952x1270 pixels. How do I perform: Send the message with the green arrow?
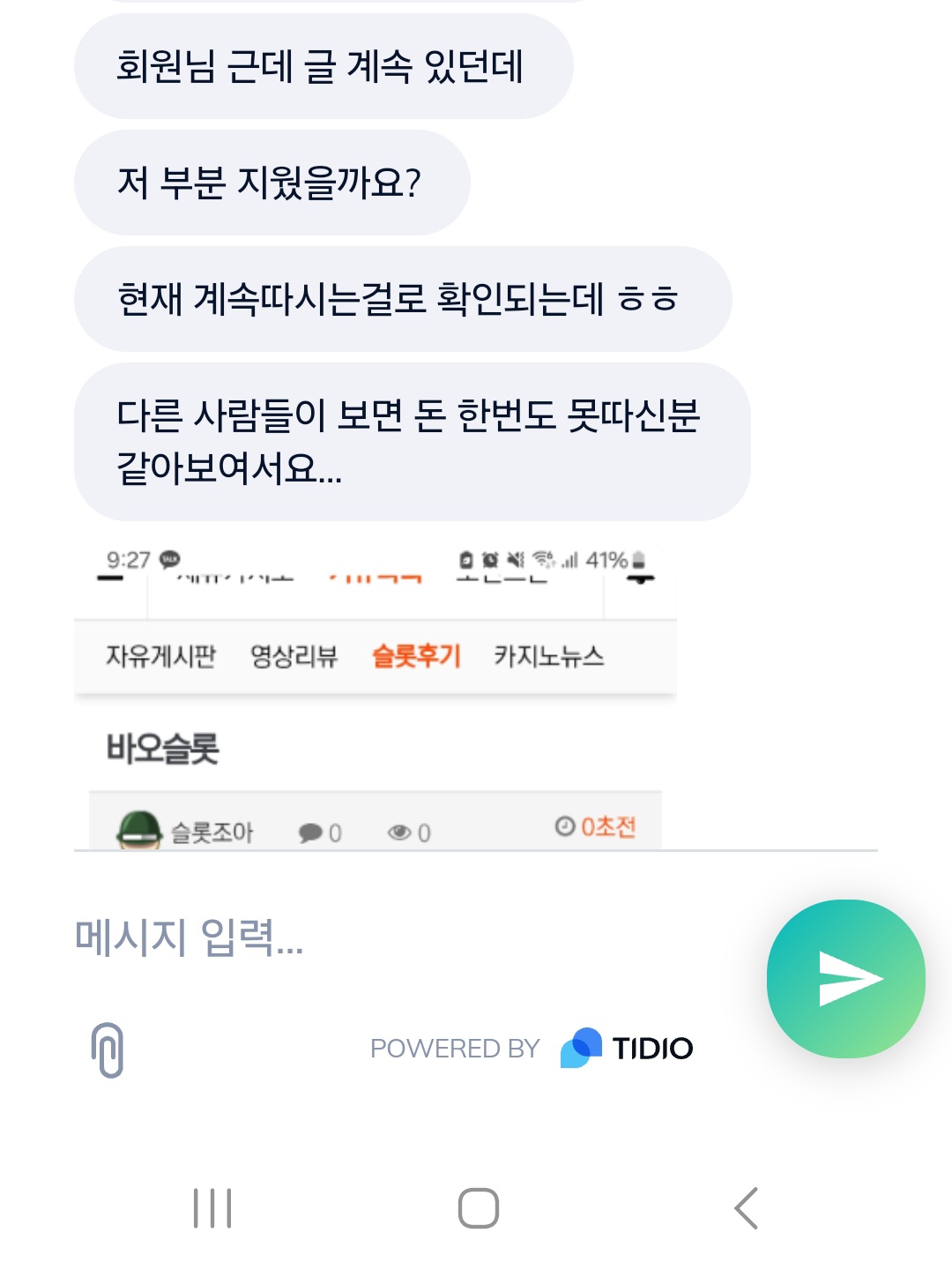(845, 978)
